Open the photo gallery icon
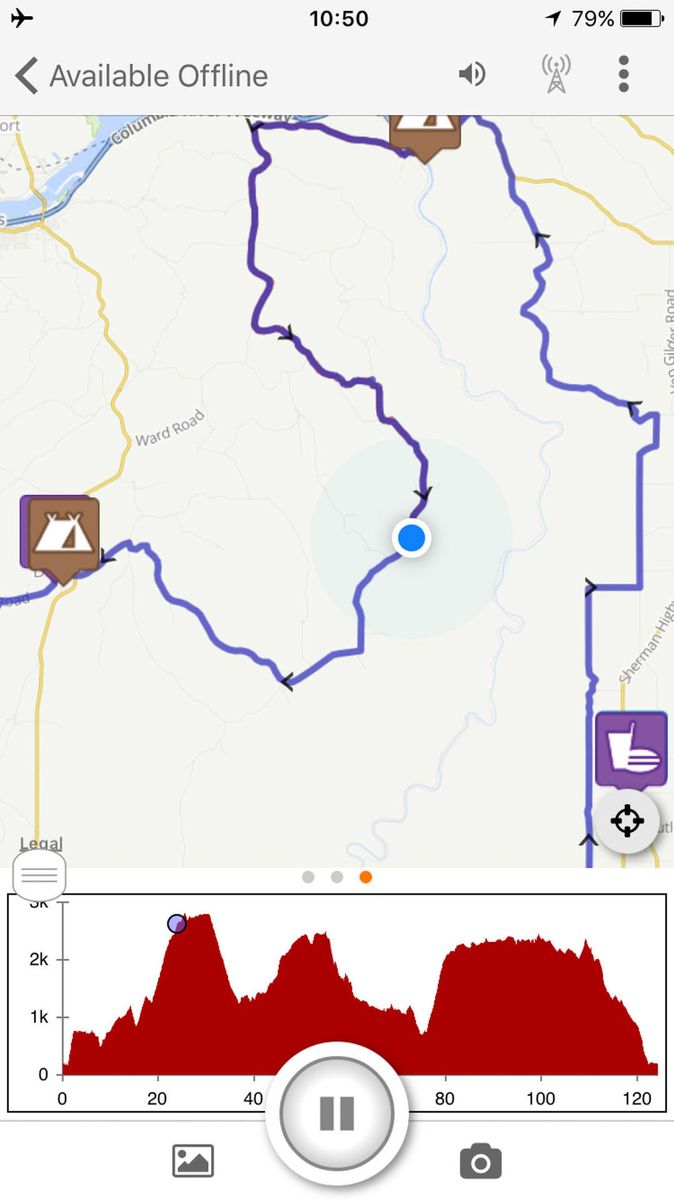Screen dimensions: 674x1200 pos(193,1161)
